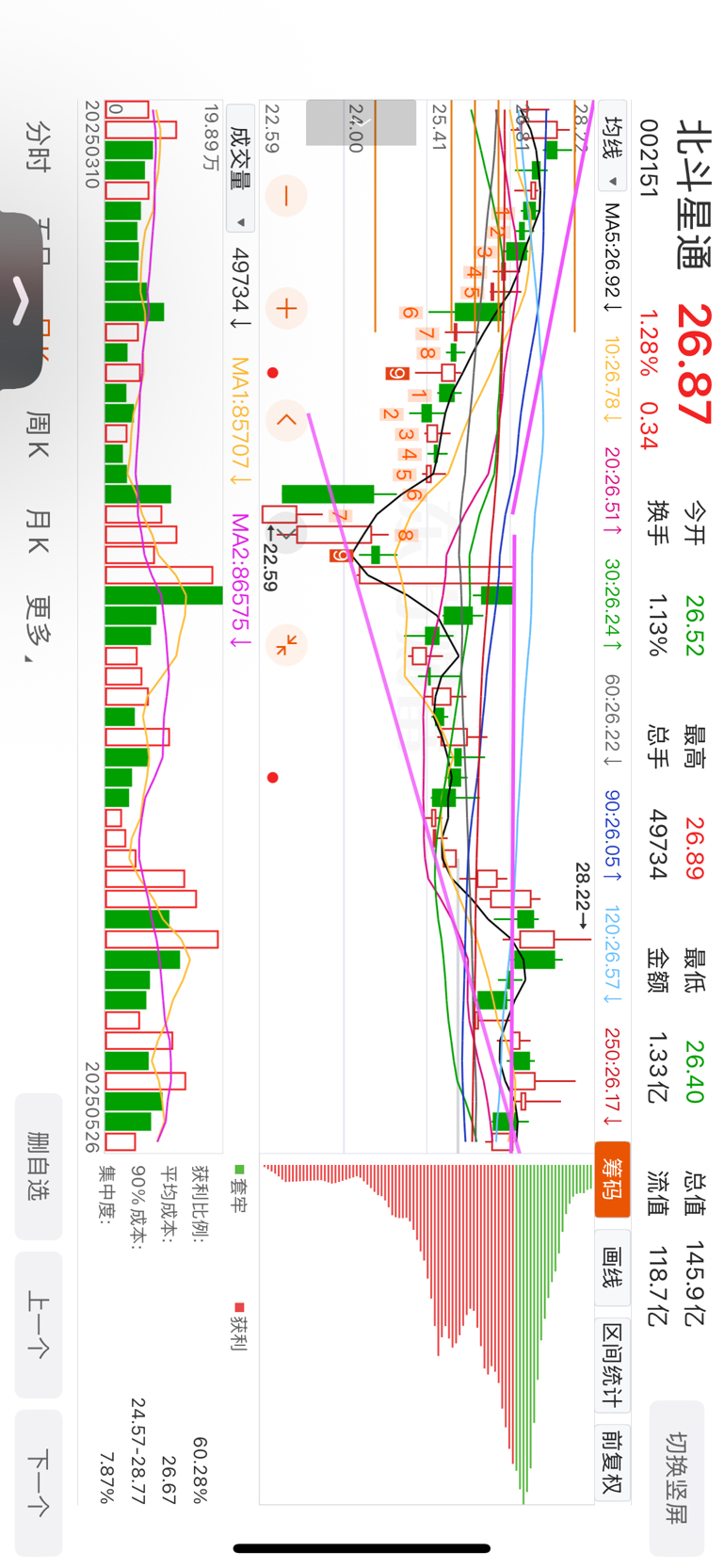Move the chart back with the left arrow
The height and width of the screenshot is (1568, 724).
click(286, 420)
